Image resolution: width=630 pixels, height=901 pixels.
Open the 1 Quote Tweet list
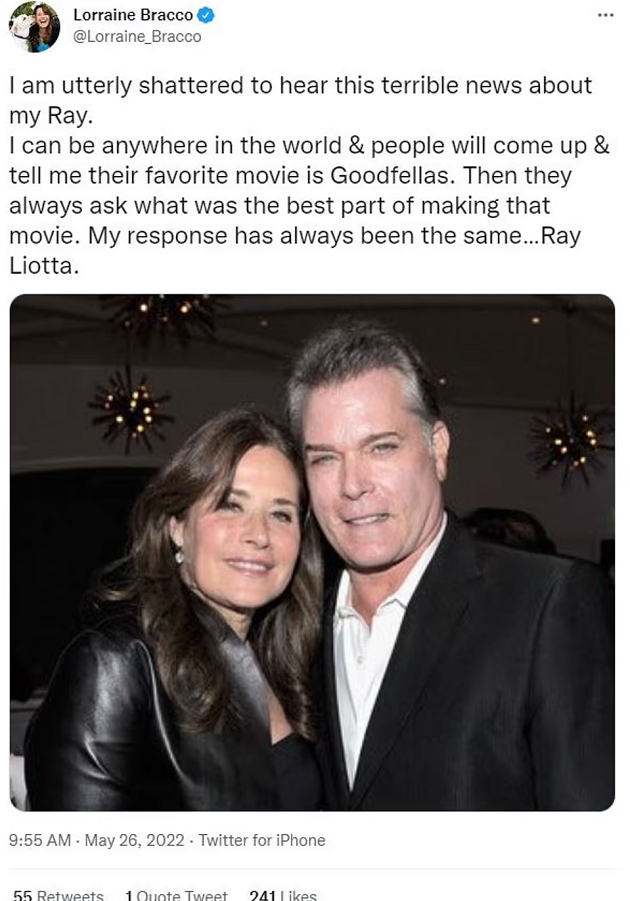[x=176, y=895]
